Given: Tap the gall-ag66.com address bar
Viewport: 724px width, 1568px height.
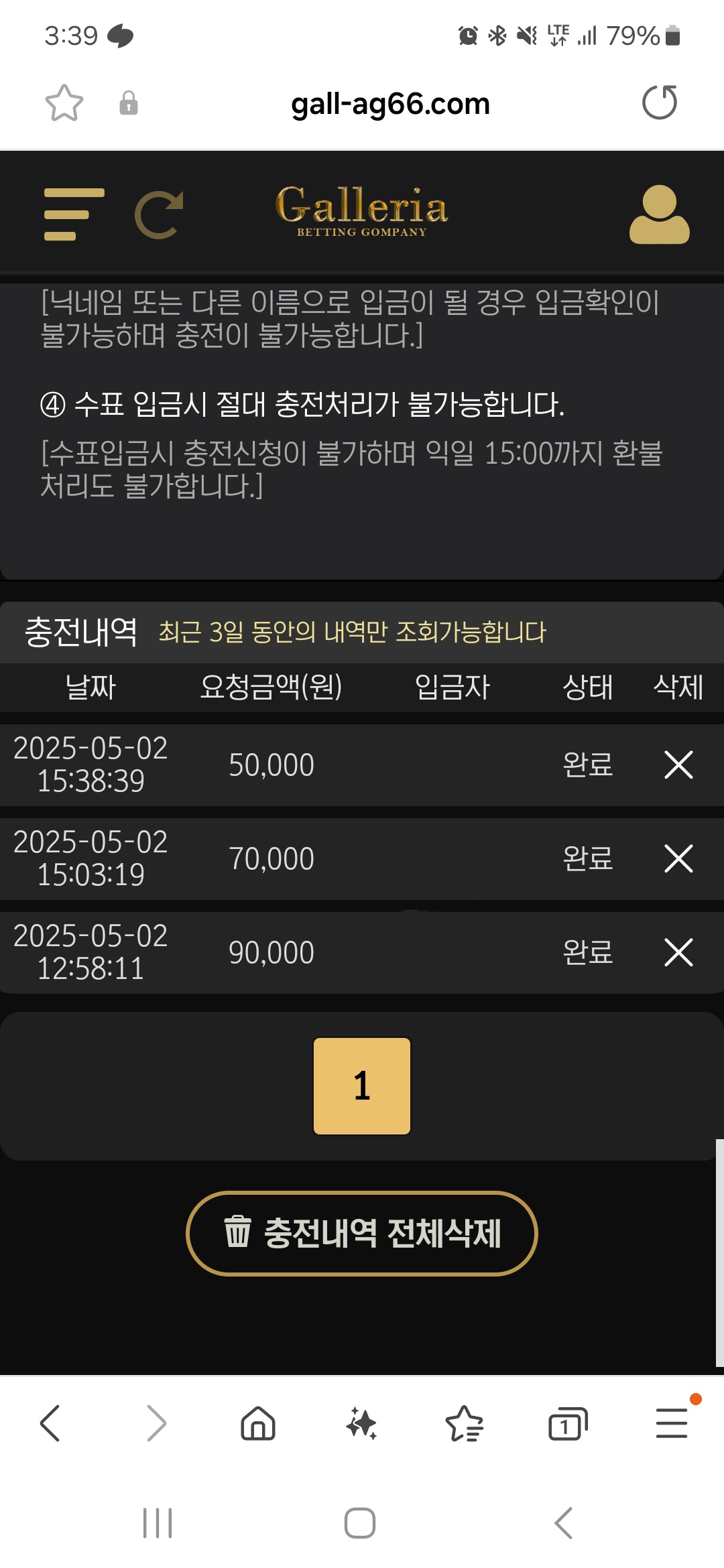Looking at the screenshot, I should (390, 104).
